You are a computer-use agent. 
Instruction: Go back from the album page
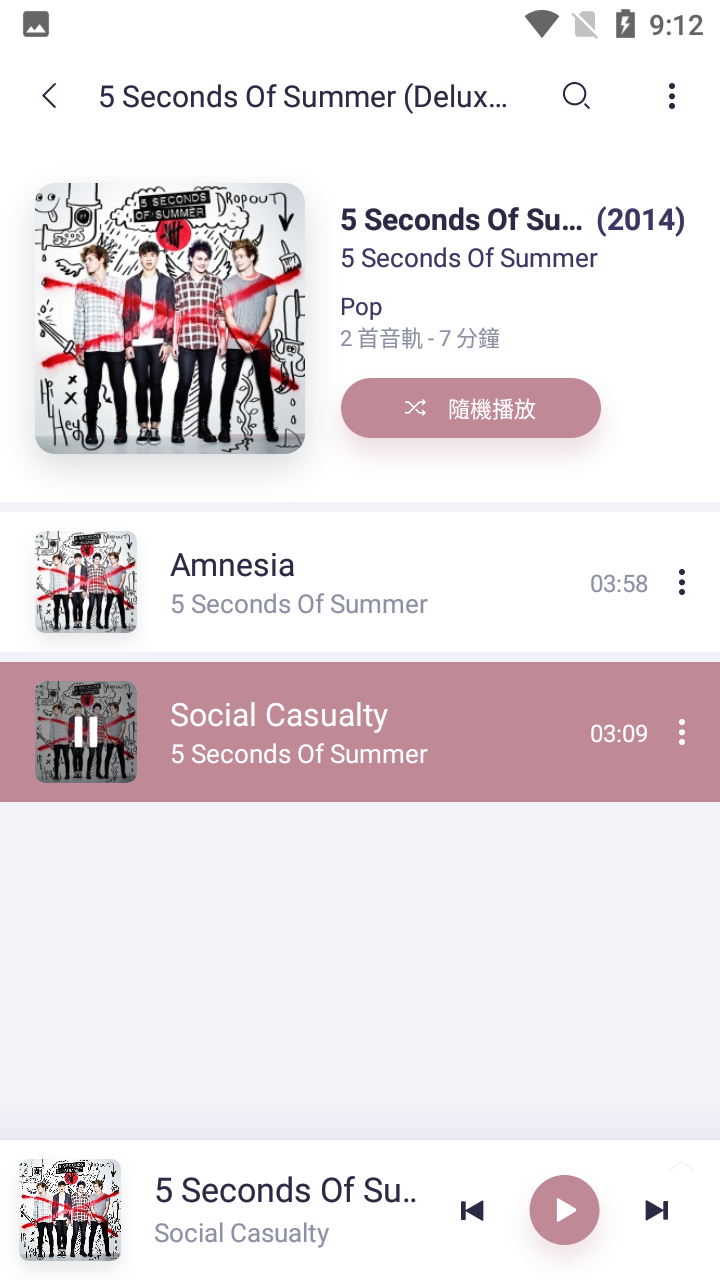click(x=49, y=96)
